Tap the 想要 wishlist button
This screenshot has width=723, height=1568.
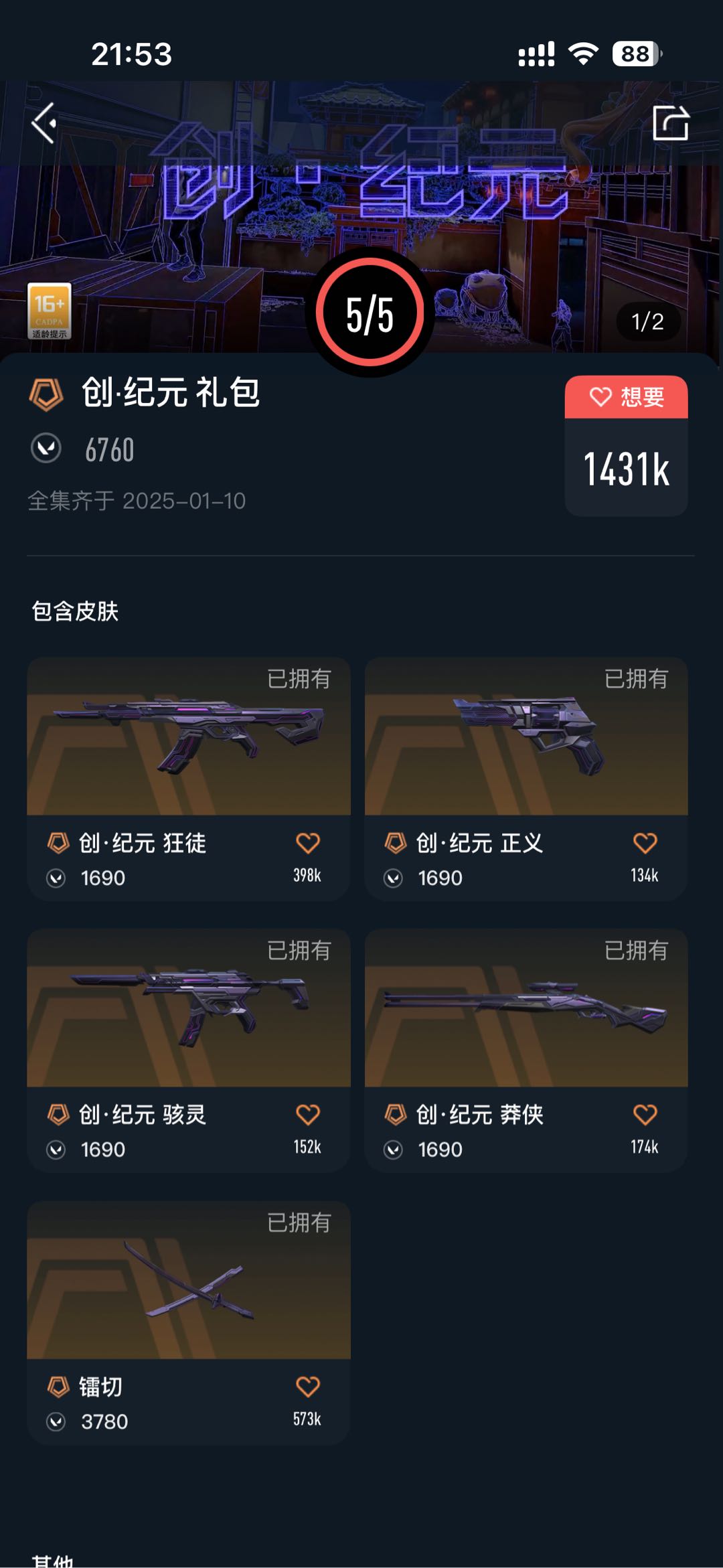(x=626, y=397)
